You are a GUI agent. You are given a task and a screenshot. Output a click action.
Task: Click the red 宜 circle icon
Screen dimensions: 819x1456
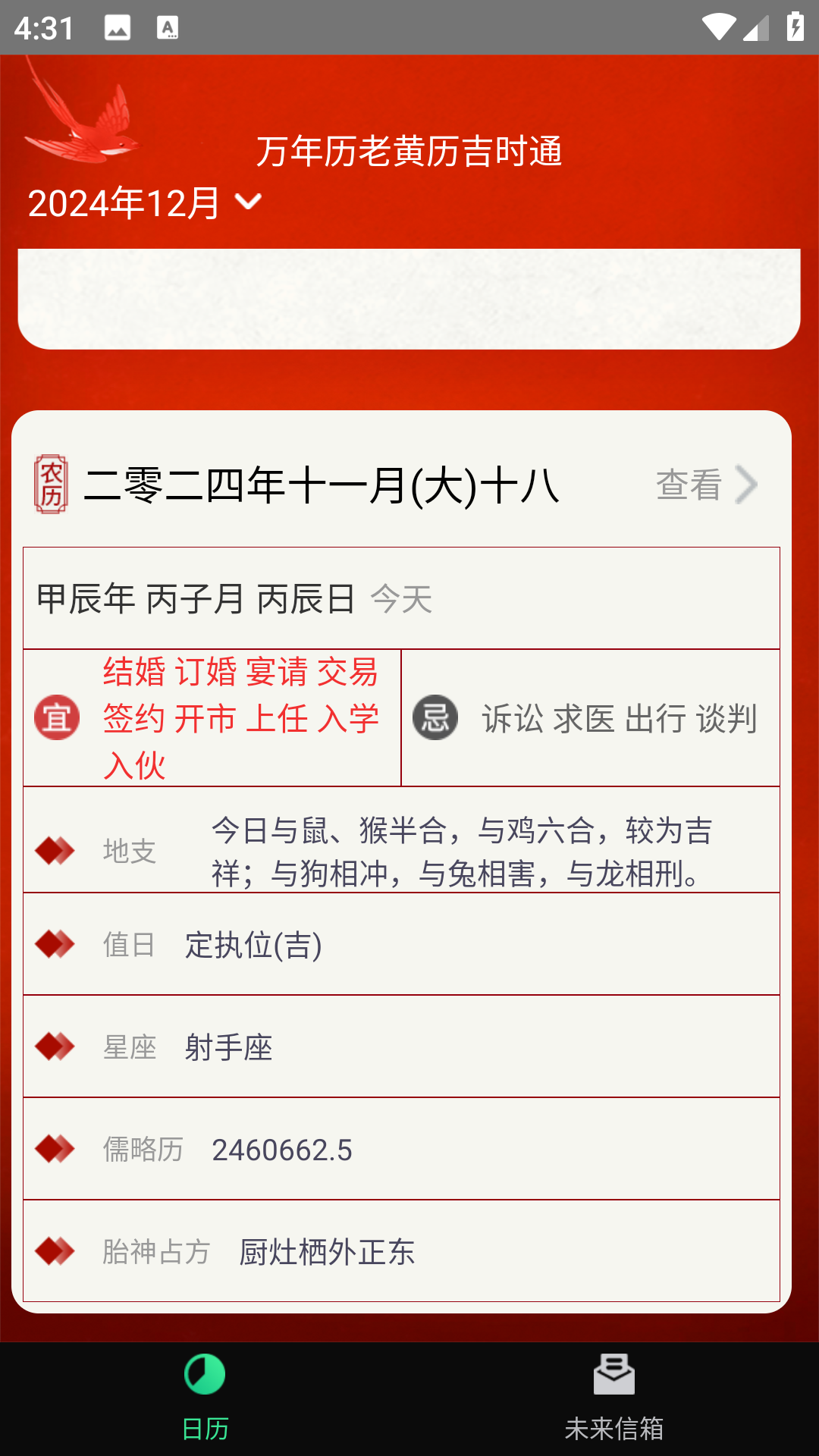(x=58, y=717)
